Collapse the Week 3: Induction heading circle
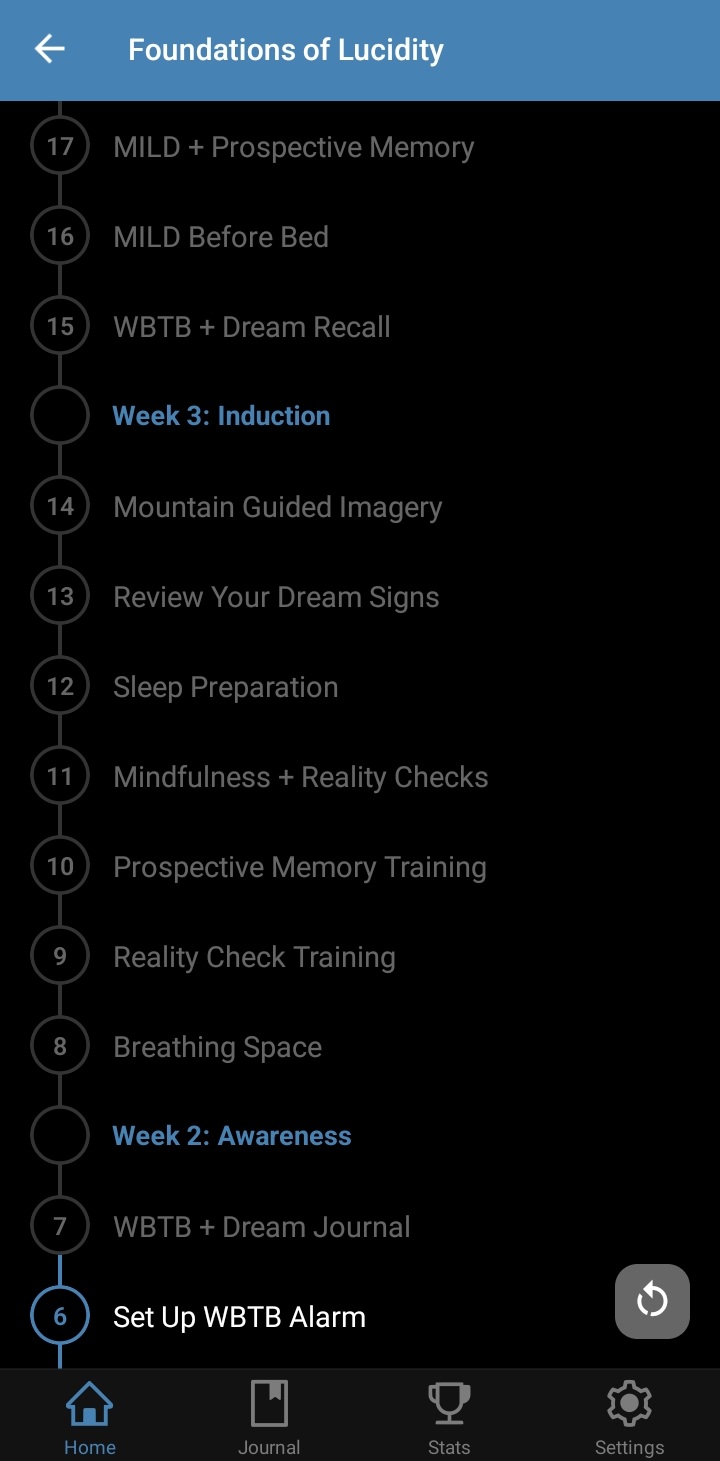Screen dimensions: 720x1461 pos(59,415)
